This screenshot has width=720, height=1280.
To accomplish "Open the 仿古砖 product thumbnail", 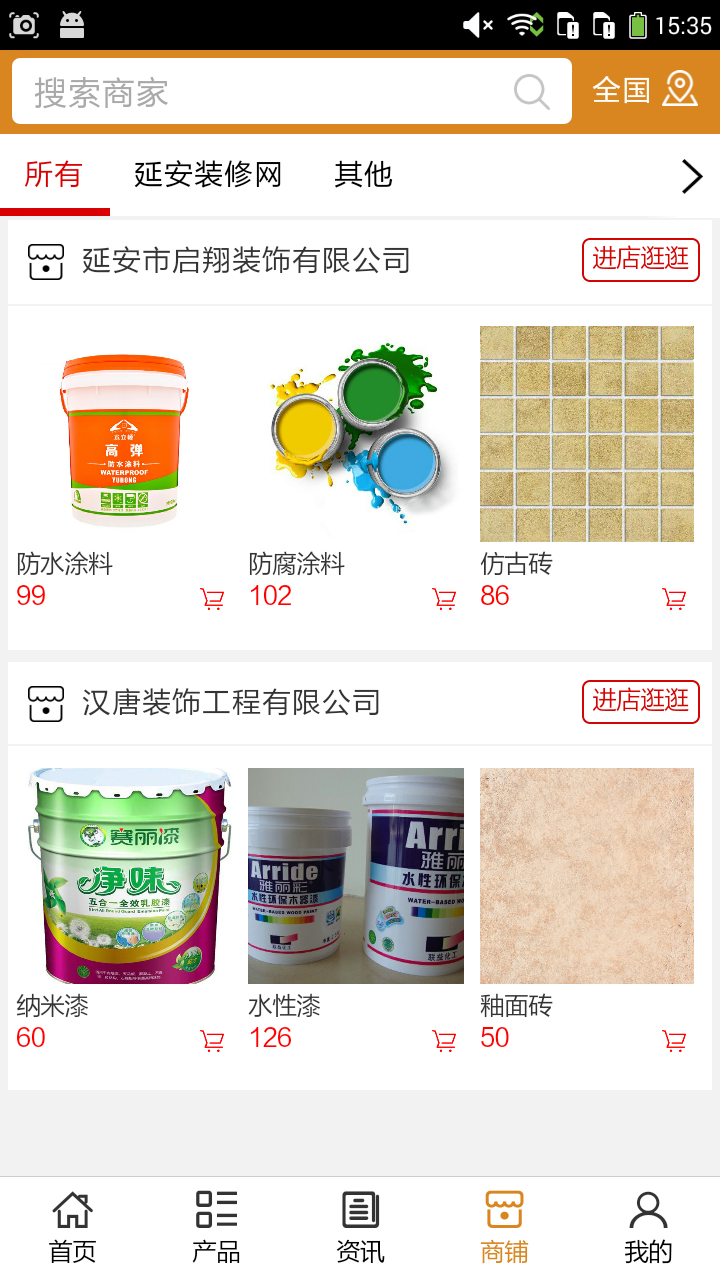I will (x=586, y=433).
